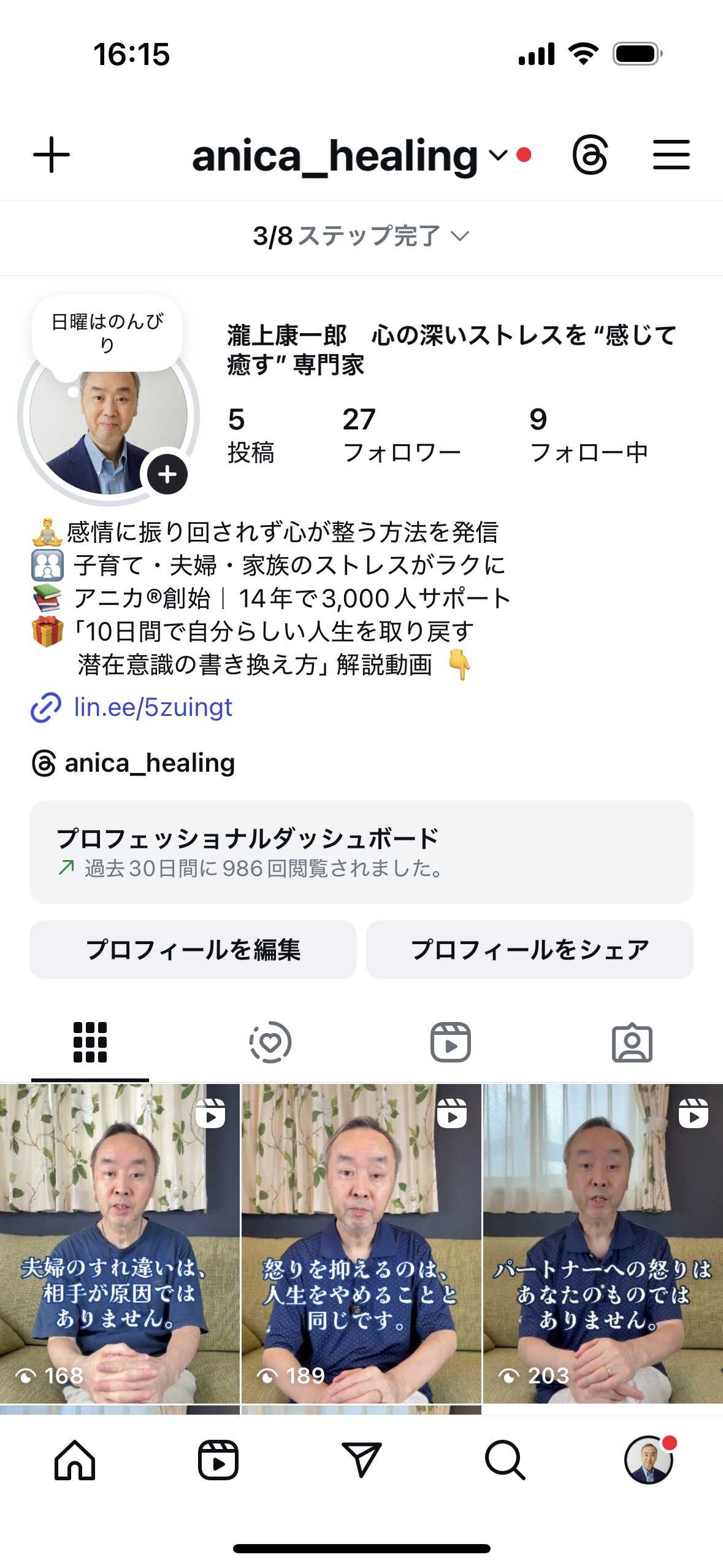Open the lin.ee/5zuingt link
The image size is (723, 1568).
point(152,707)
